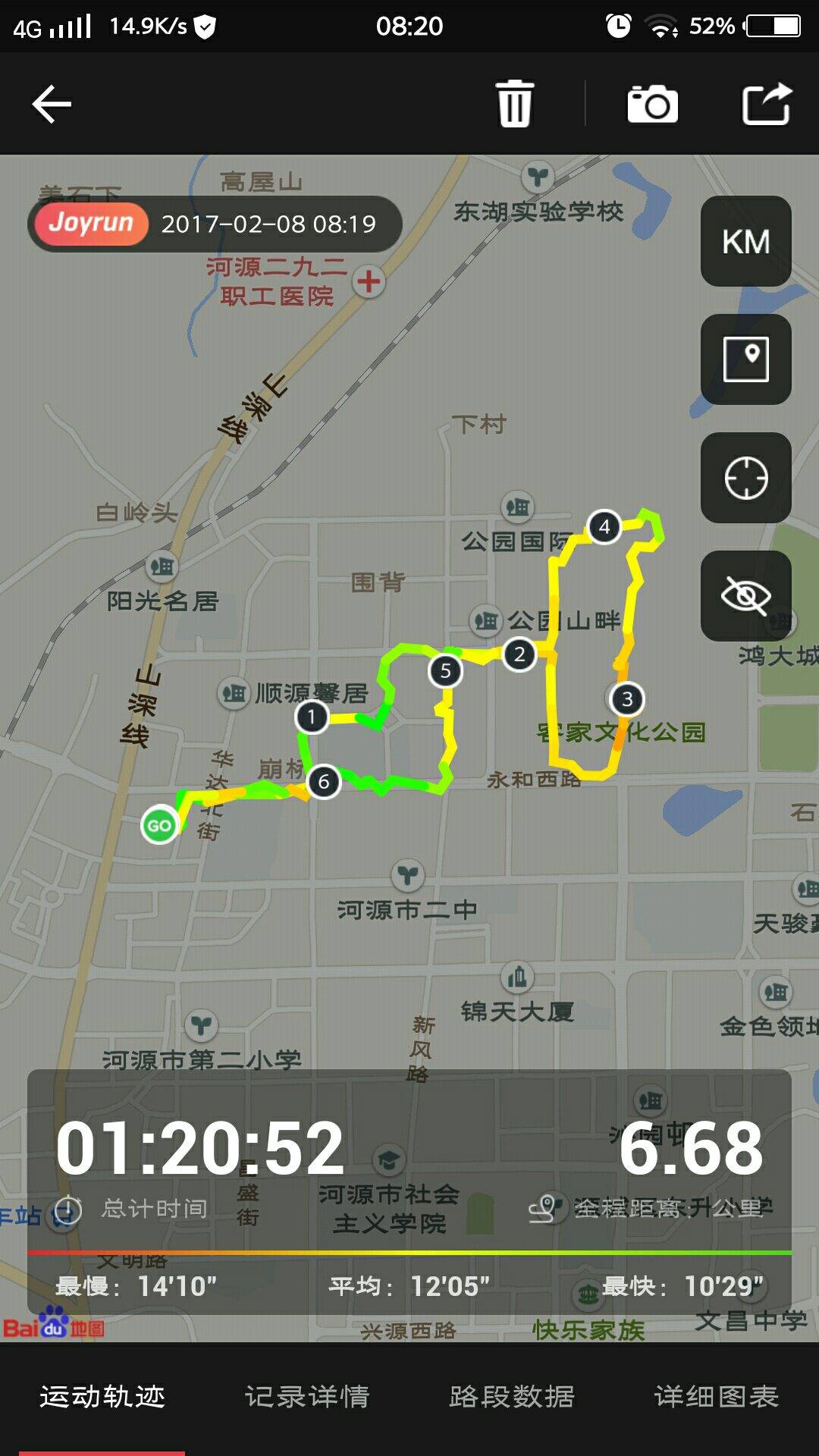
Task: Recenter the route with the crosshair button
Action: point(746,478)
